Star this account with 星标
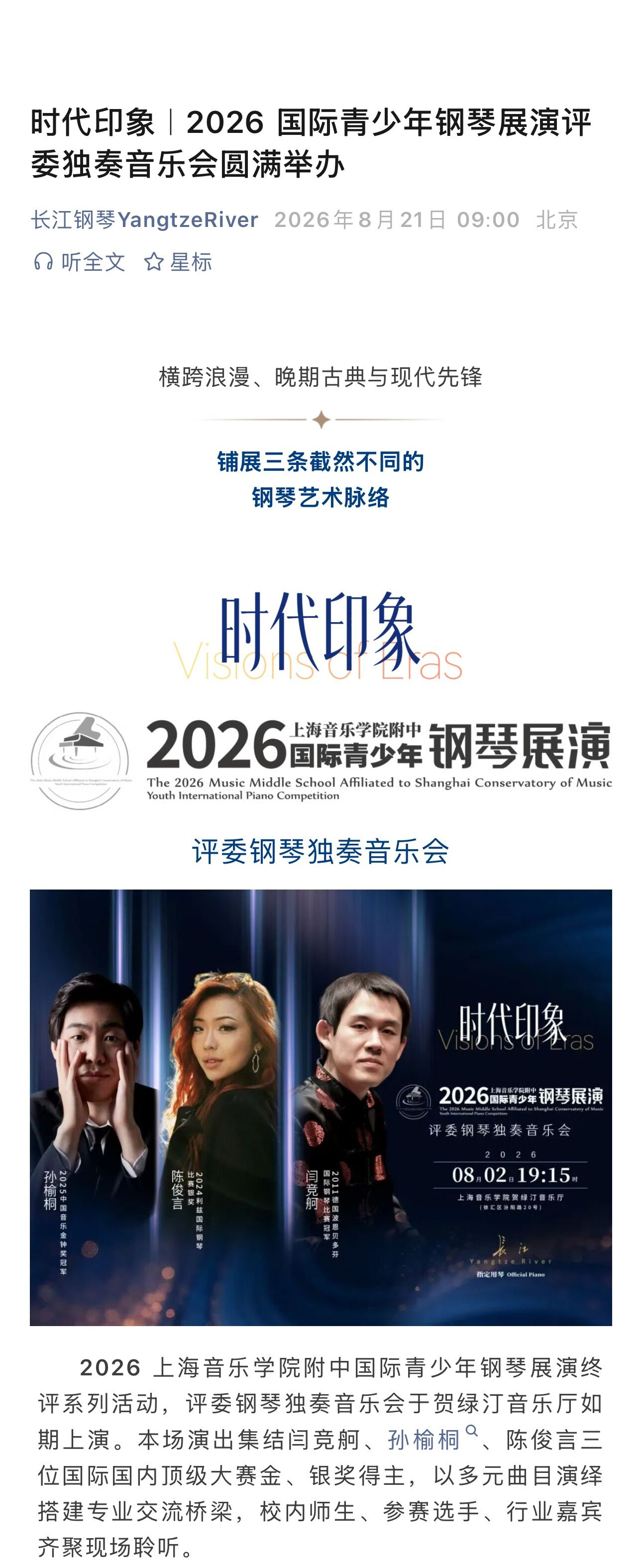Viewport: 642px width, 1568px height. tap(178, 262)
